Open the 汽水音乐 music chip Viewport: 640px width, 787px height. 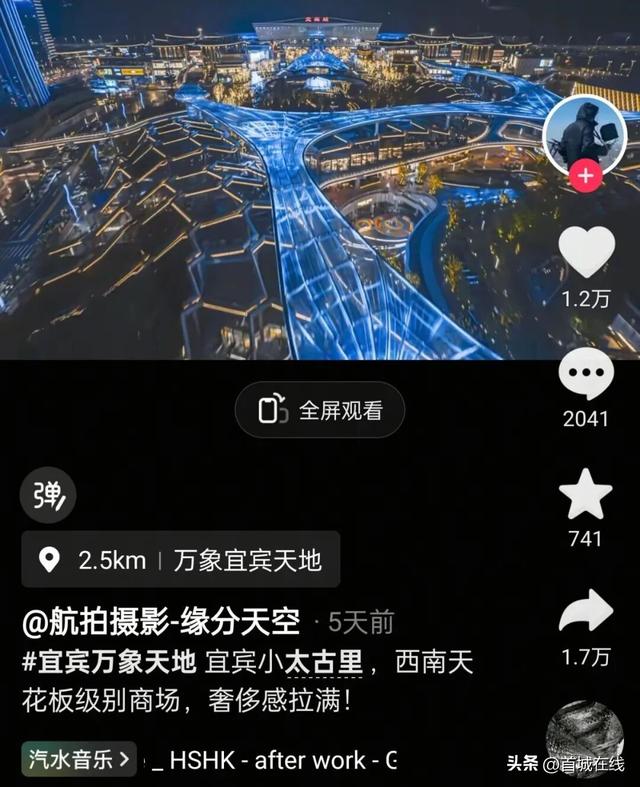(79, 759)
